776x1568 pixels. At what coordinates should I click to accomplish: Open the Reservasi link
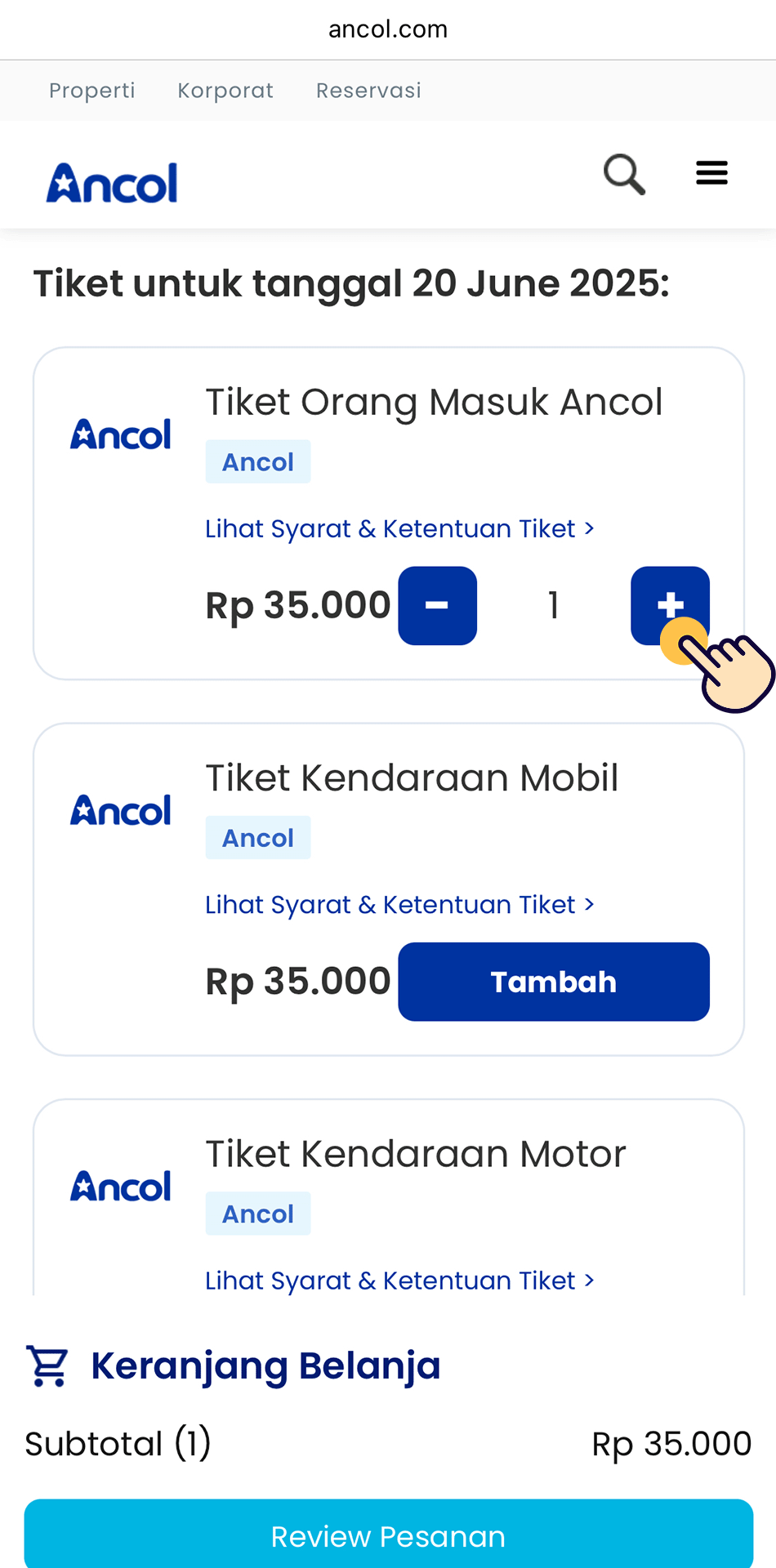[368, 91]
